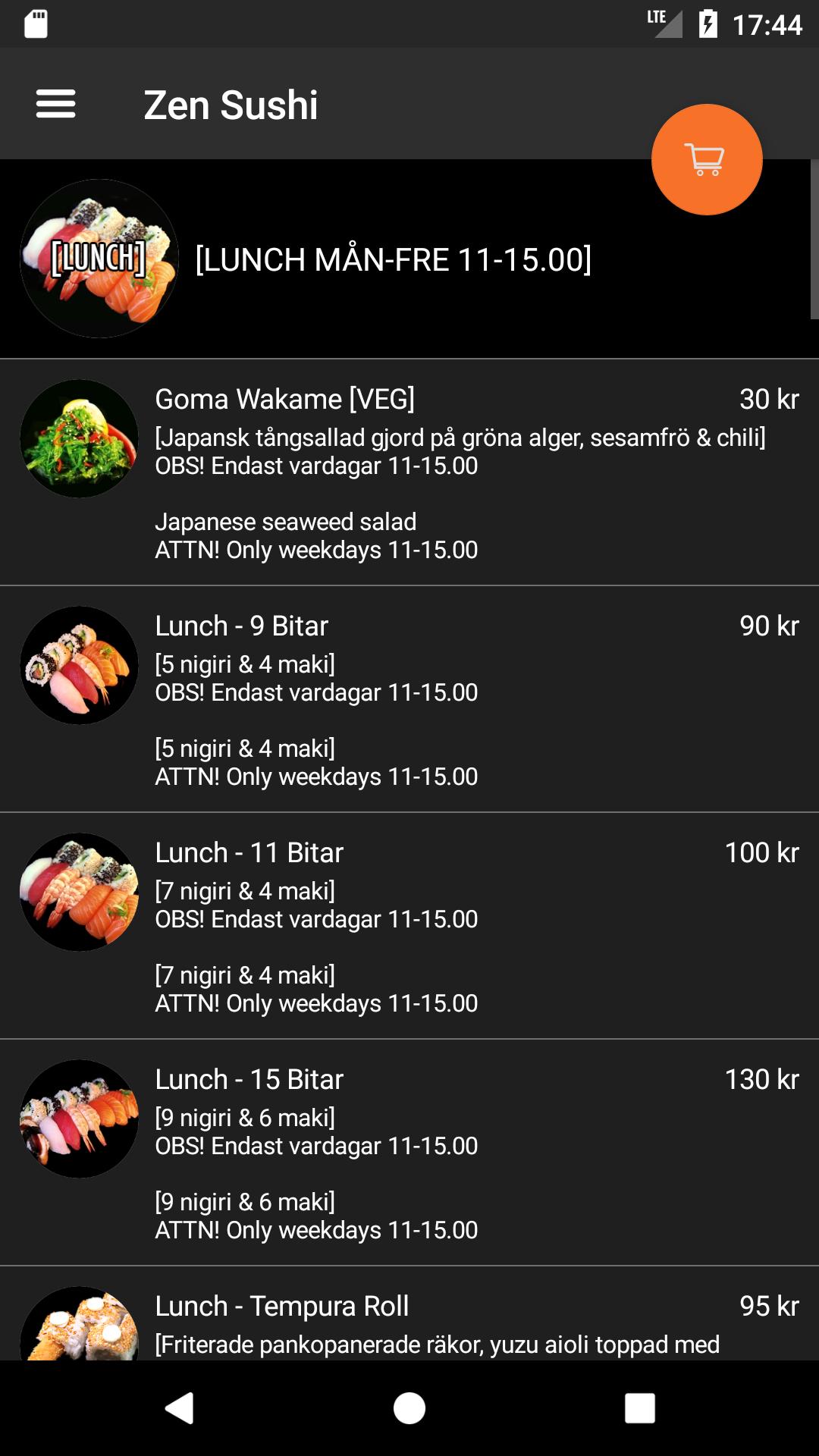Add Lunch - 15 Bitar to order
Screen dimensions: 819x1456
tap(409, 1153)
